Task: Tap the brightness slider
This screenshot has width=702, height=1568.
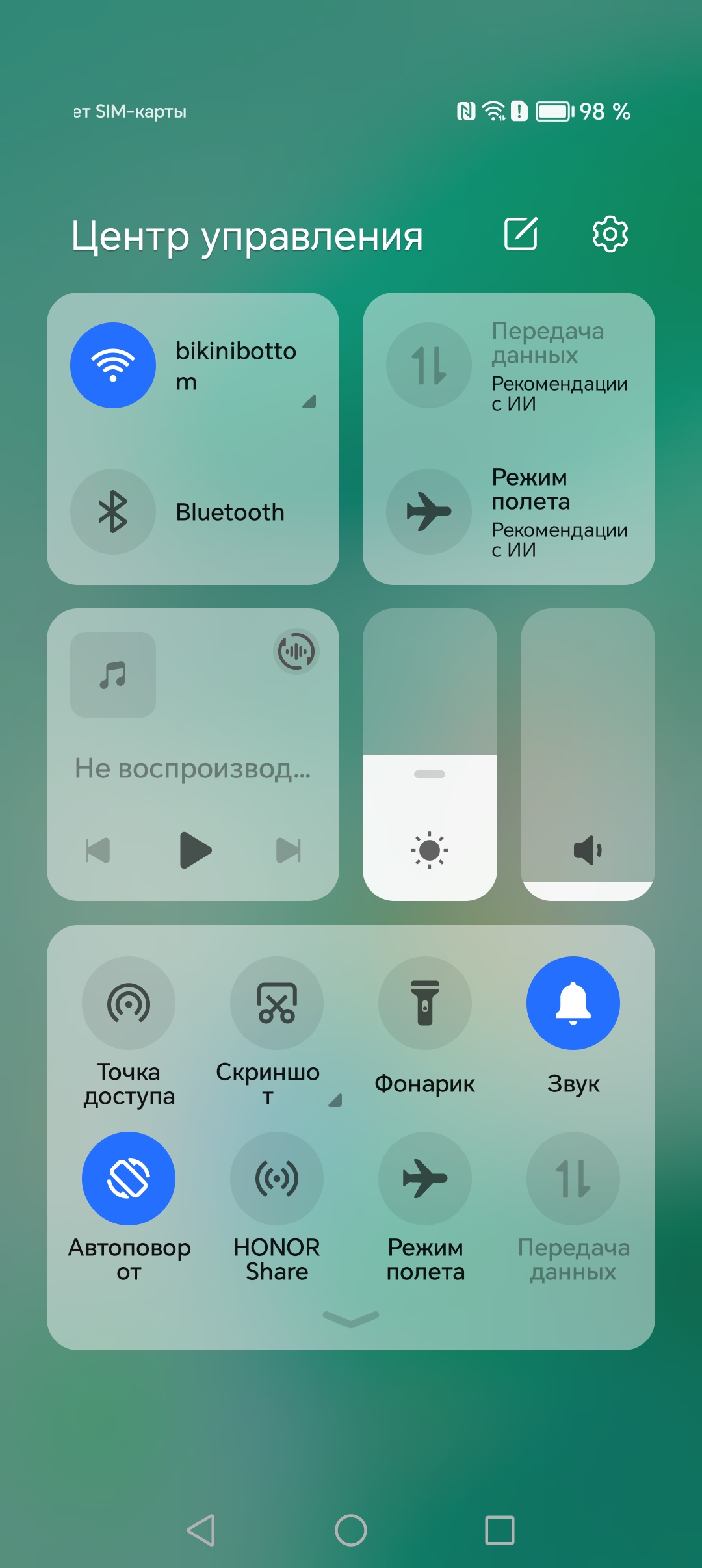Action: (430, 754)
